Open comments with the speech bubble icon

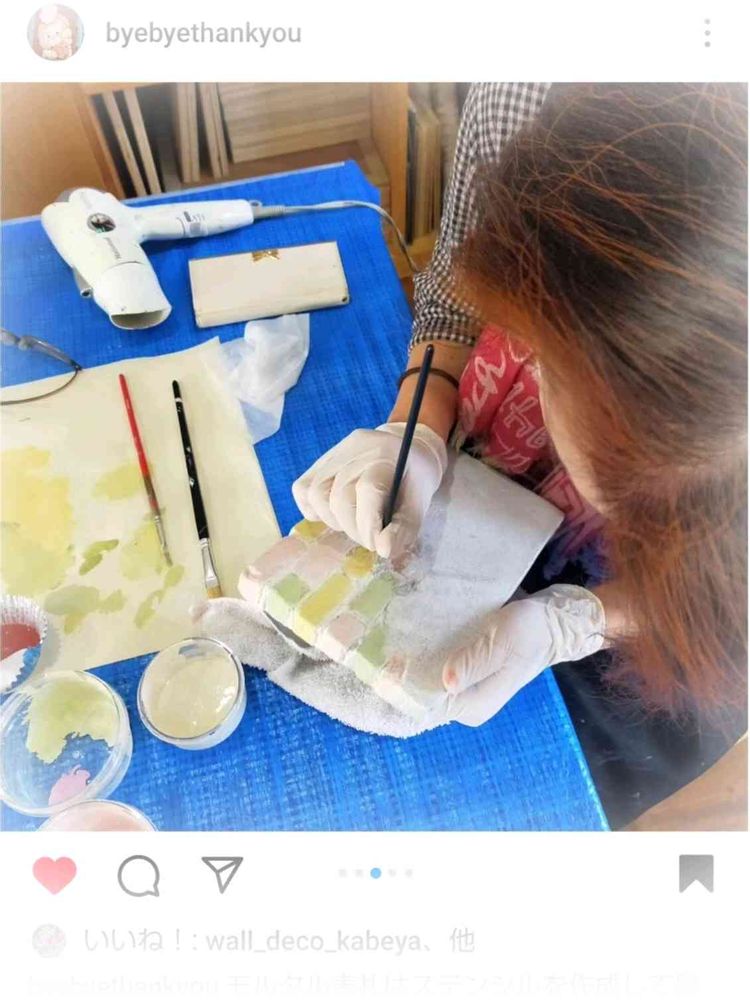point(138,875)
